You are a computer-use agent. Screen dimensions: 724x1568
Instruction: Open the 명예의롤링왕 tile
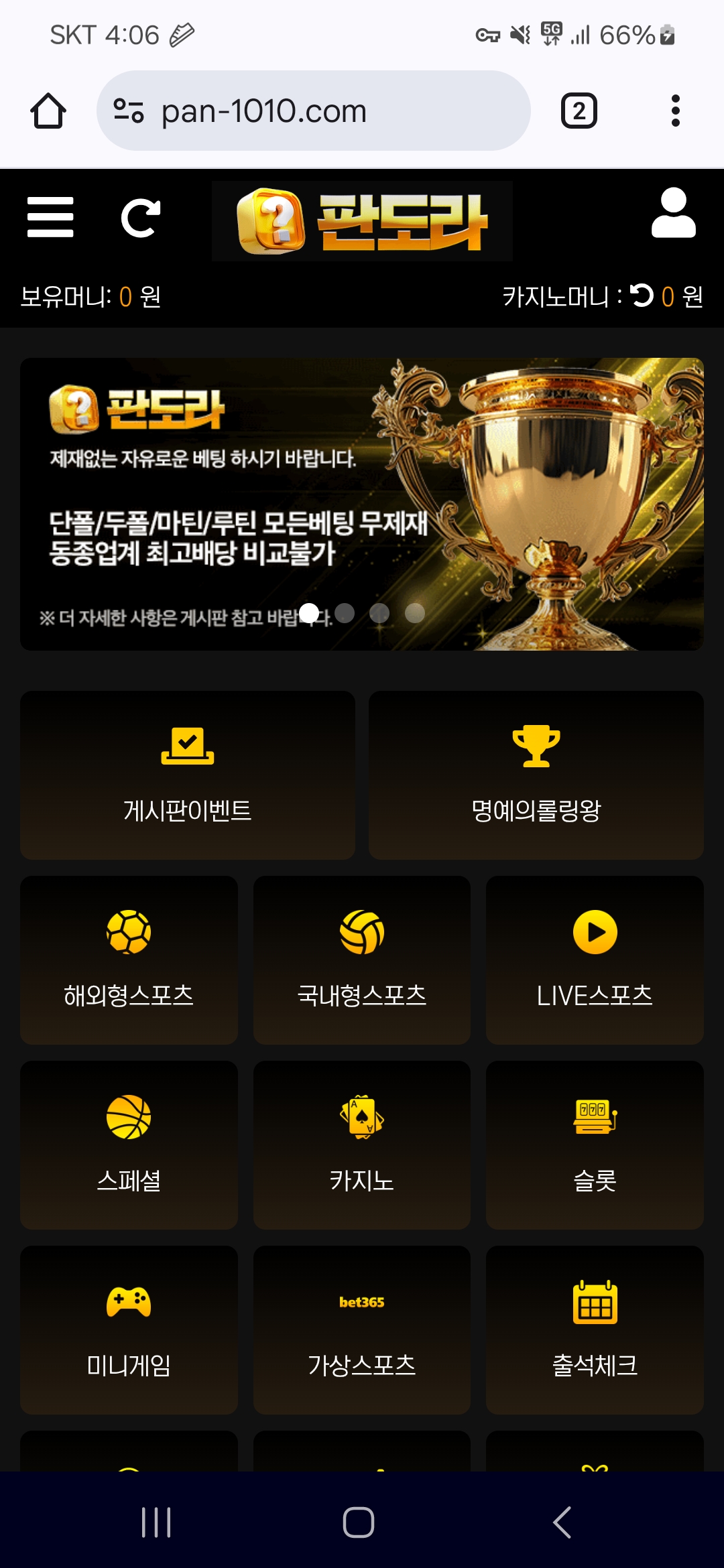coord(536,775)
